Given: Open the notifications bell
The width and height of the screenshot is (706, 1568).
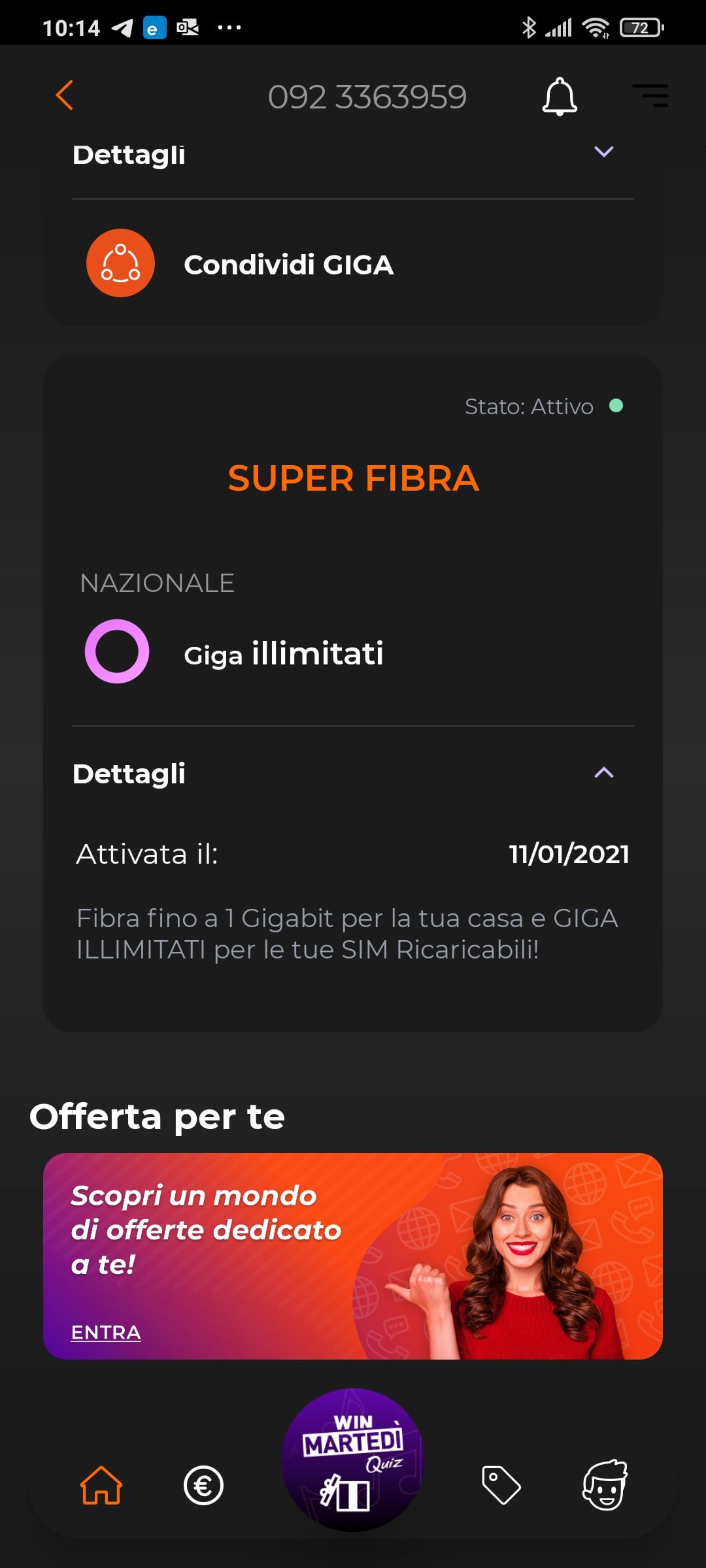Looking at the screenshot, I should [560, 97].
